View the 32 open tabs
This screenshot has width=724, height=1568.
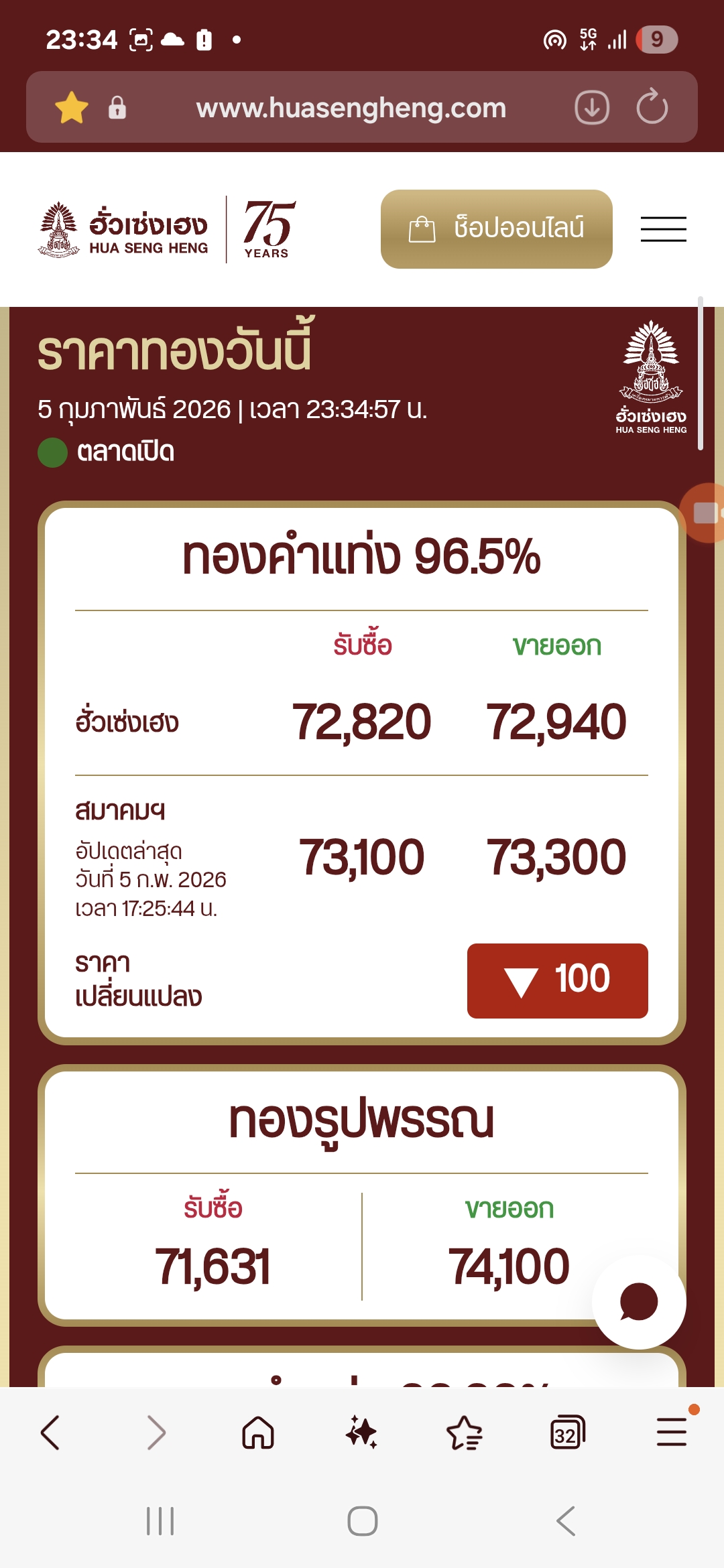coord(568,1433)
